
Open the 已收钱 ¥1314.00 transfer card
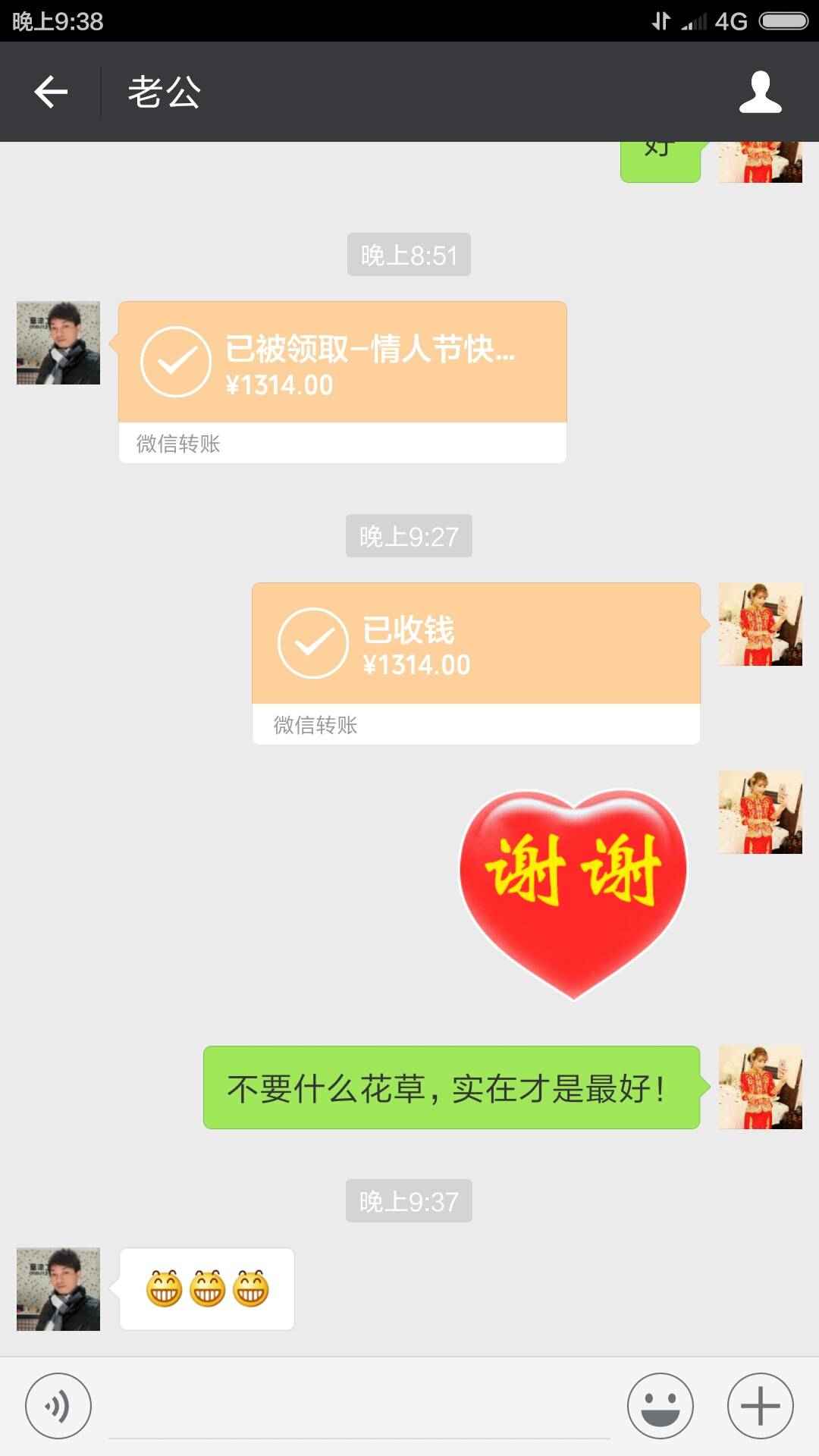(475, 663)
